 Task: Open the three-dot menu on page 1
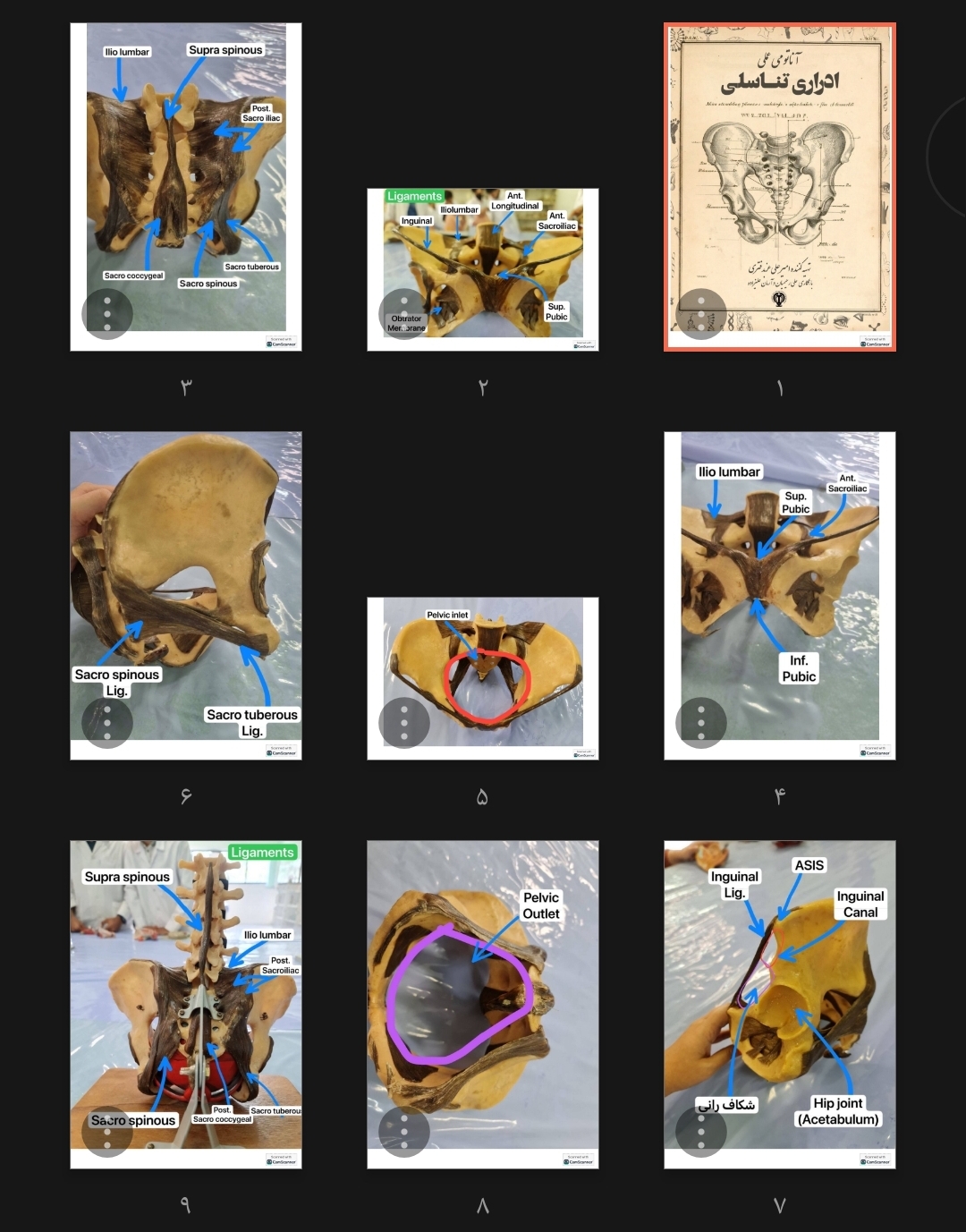tap(701, 314)
